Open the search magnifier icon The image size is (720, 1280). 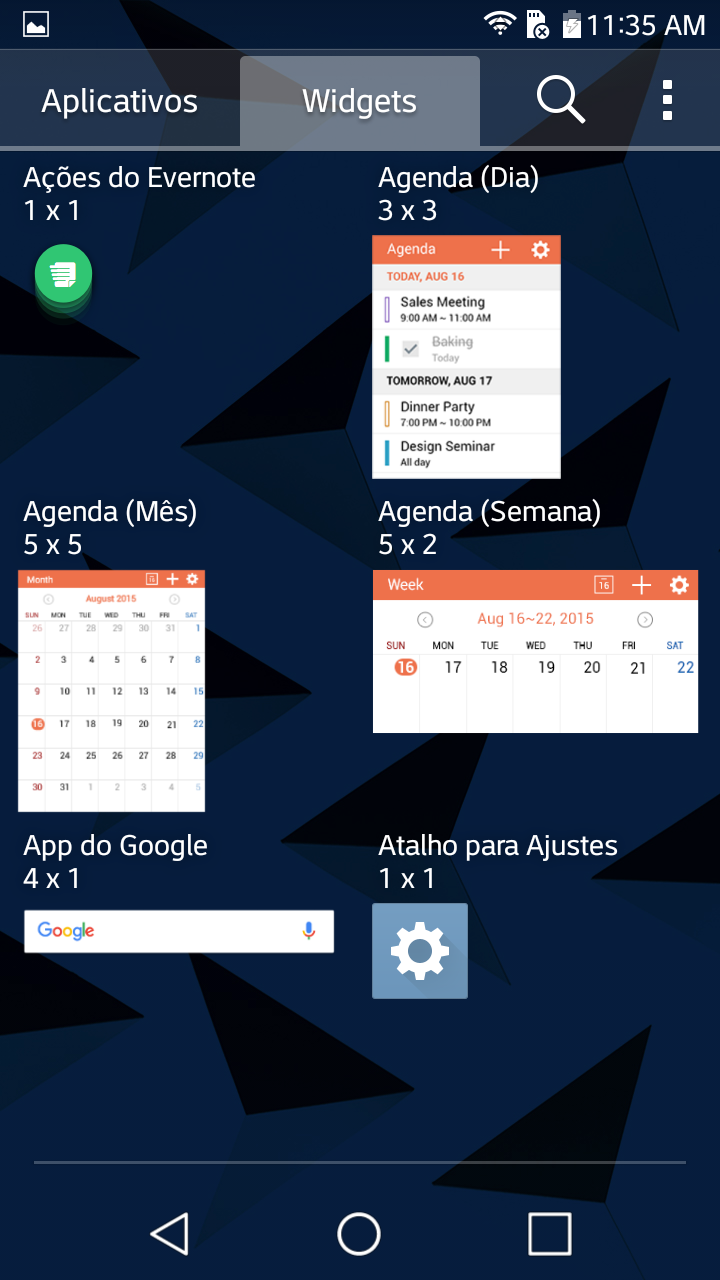point(560,100)
